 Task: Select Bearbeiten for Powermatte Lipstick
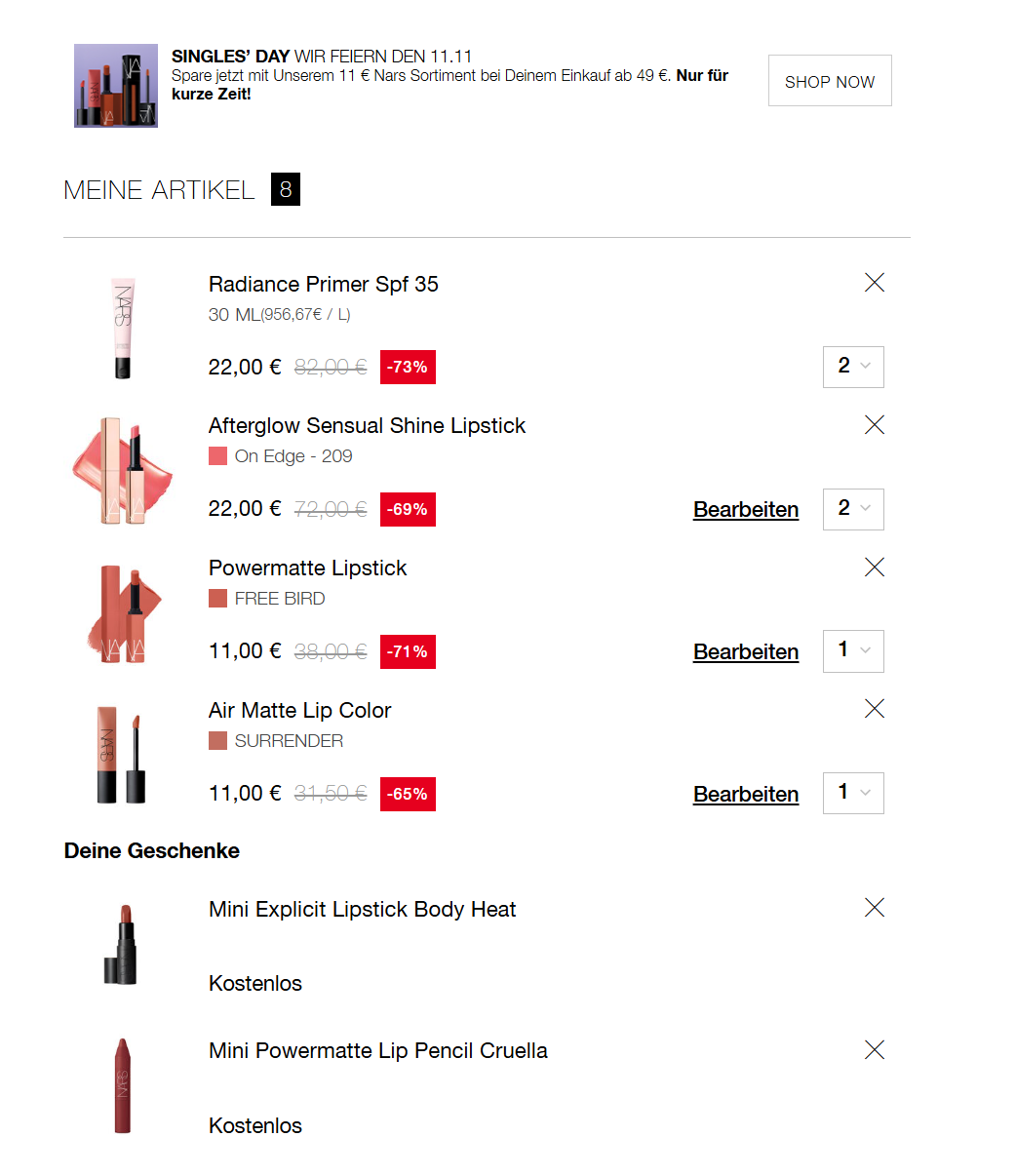(746, 651)
